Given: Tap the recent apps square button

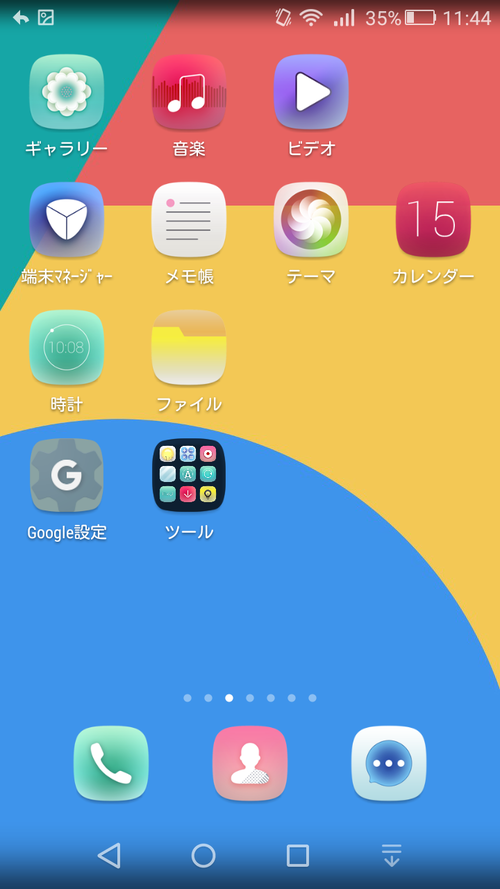Looking at the screenshot, I should point(298,856).
